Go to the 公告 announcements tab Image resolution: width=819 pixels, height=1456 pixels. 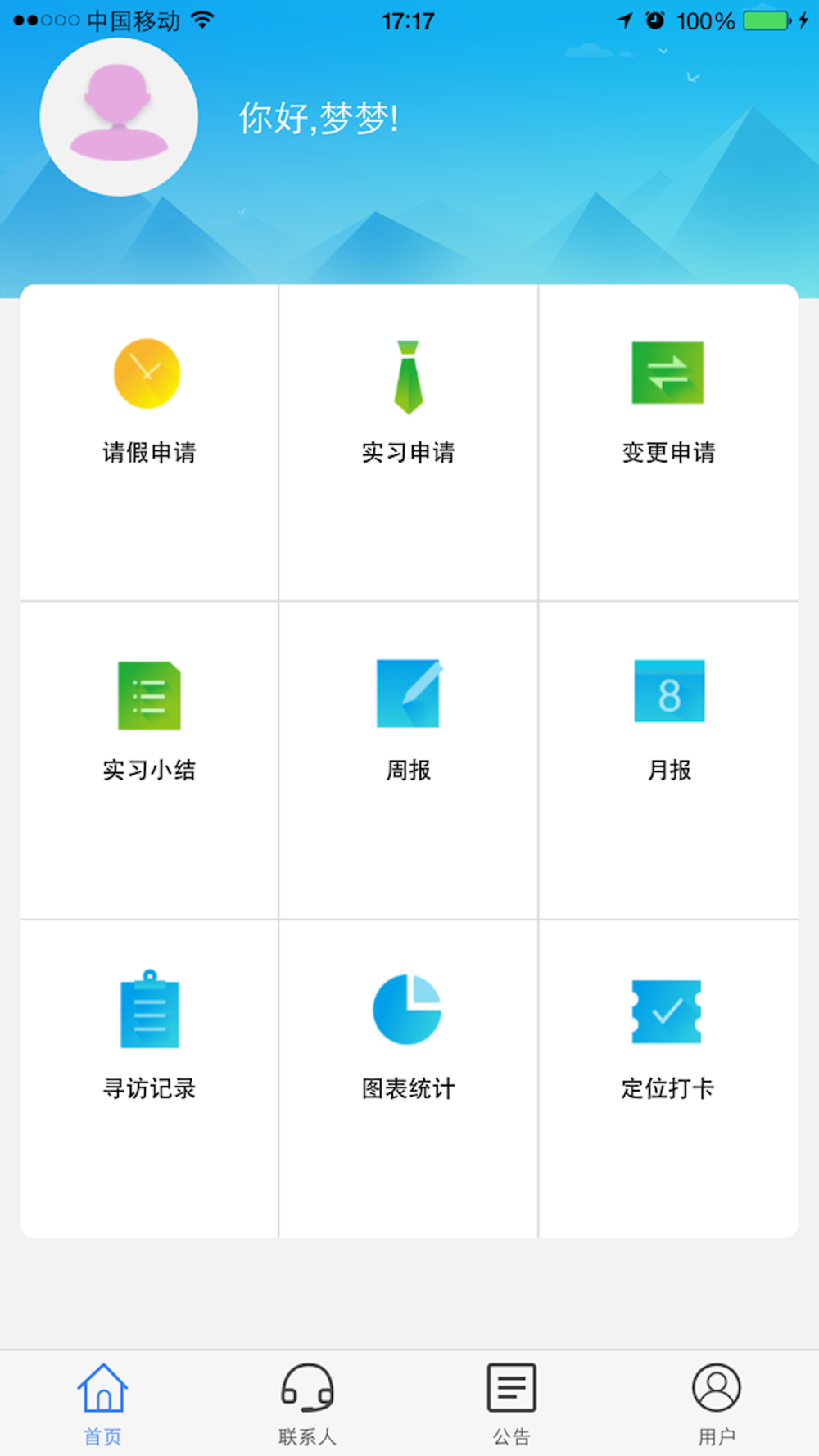point(512,1404)
